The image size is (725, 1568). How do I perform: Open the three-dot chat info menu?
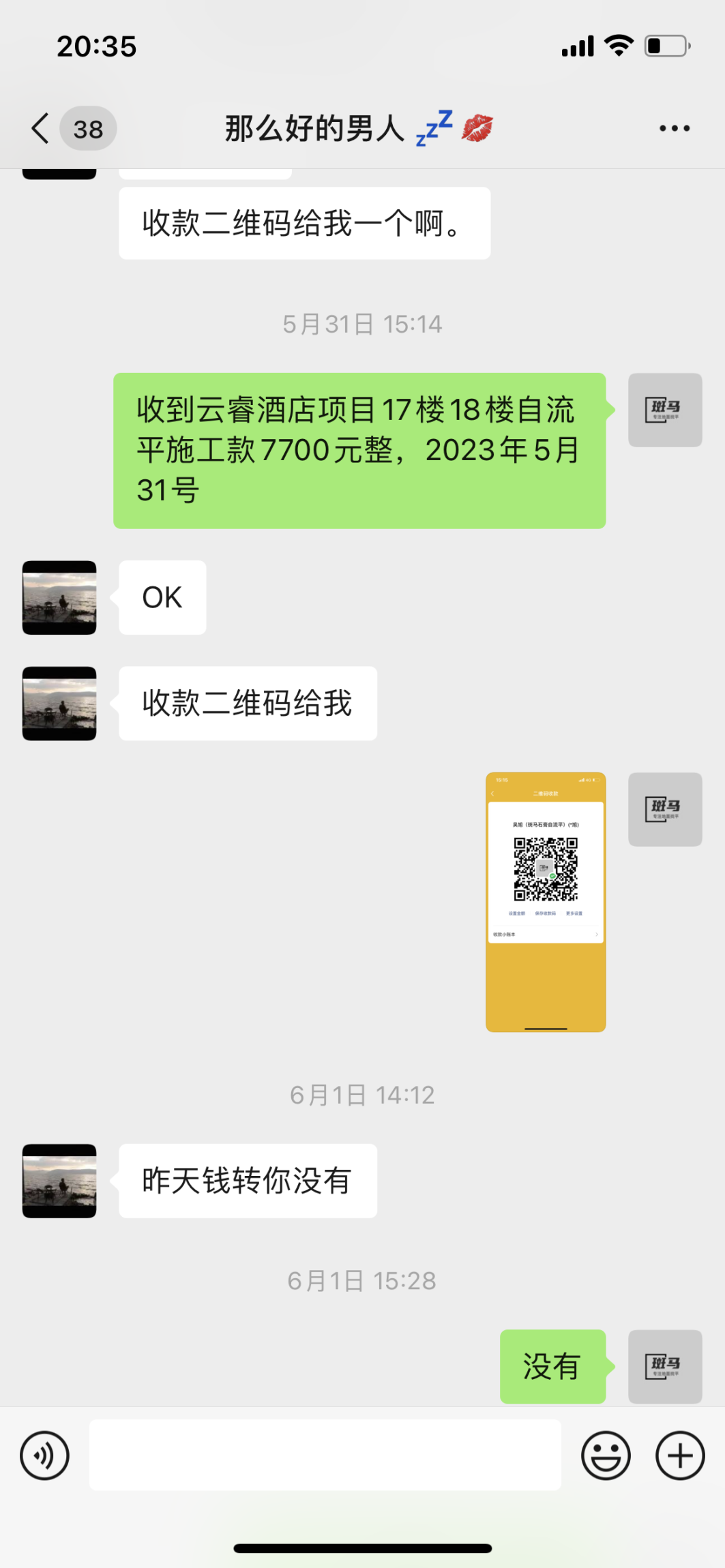(x=674, y=128)
